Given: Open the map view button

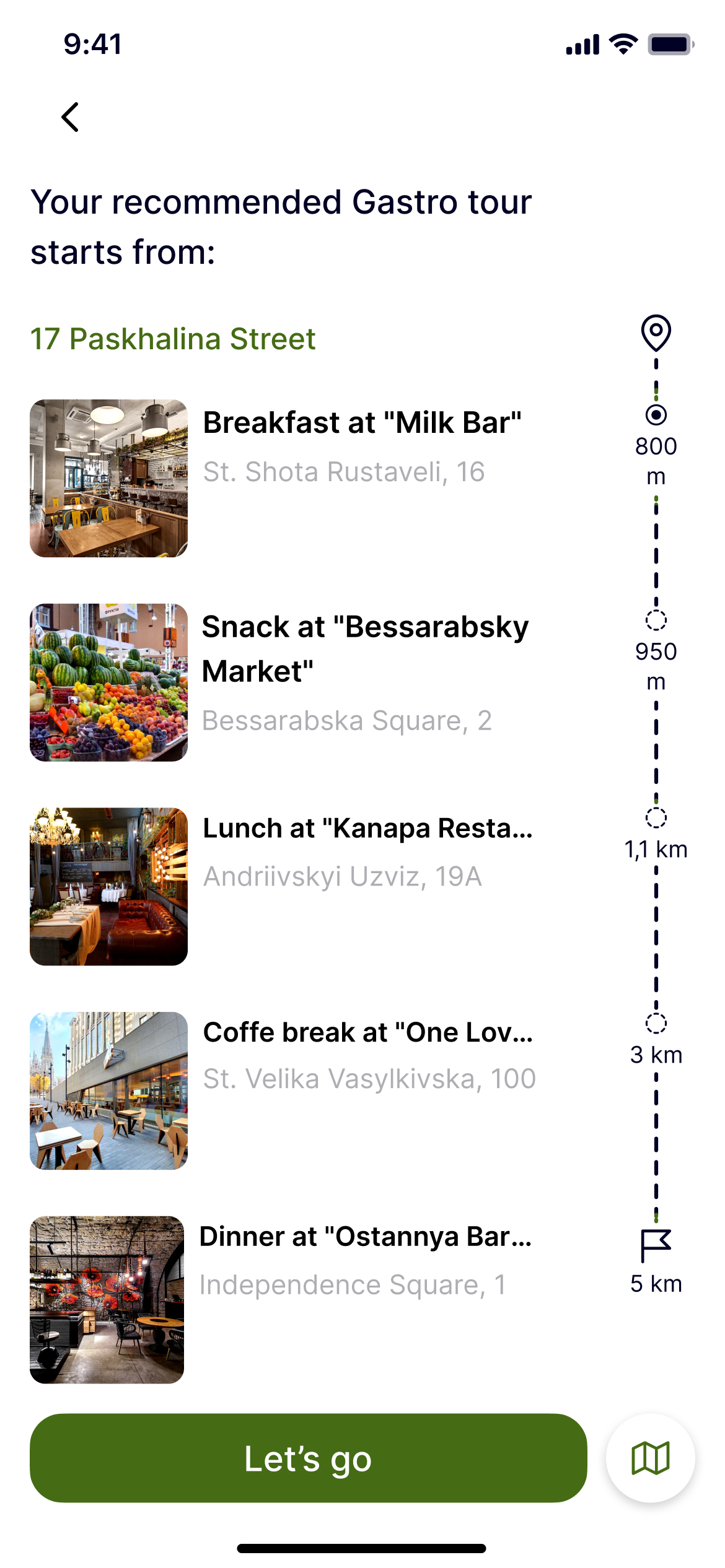Looking at the screenshot, I should click(x=650, y=1458).
